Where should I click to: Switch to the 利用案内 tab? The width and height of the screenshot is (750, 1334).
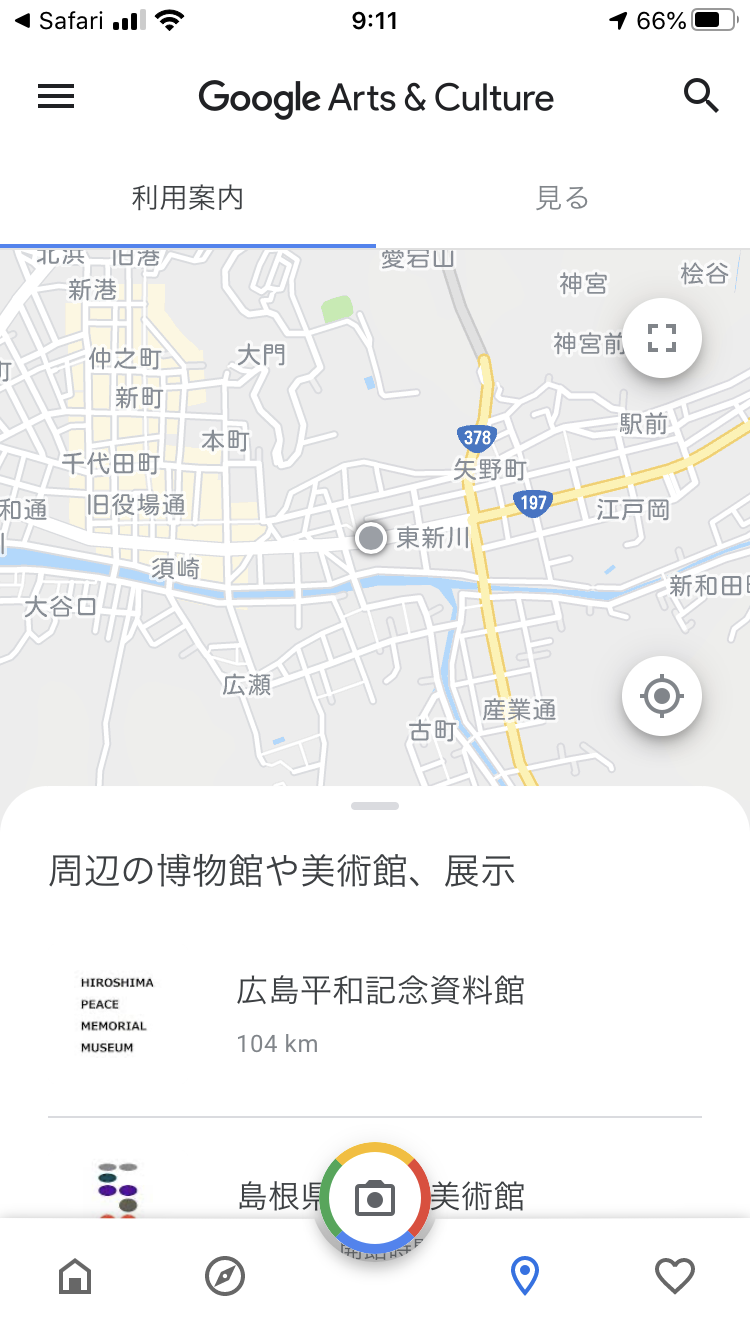pyautogui.click(x=188, y=198)
